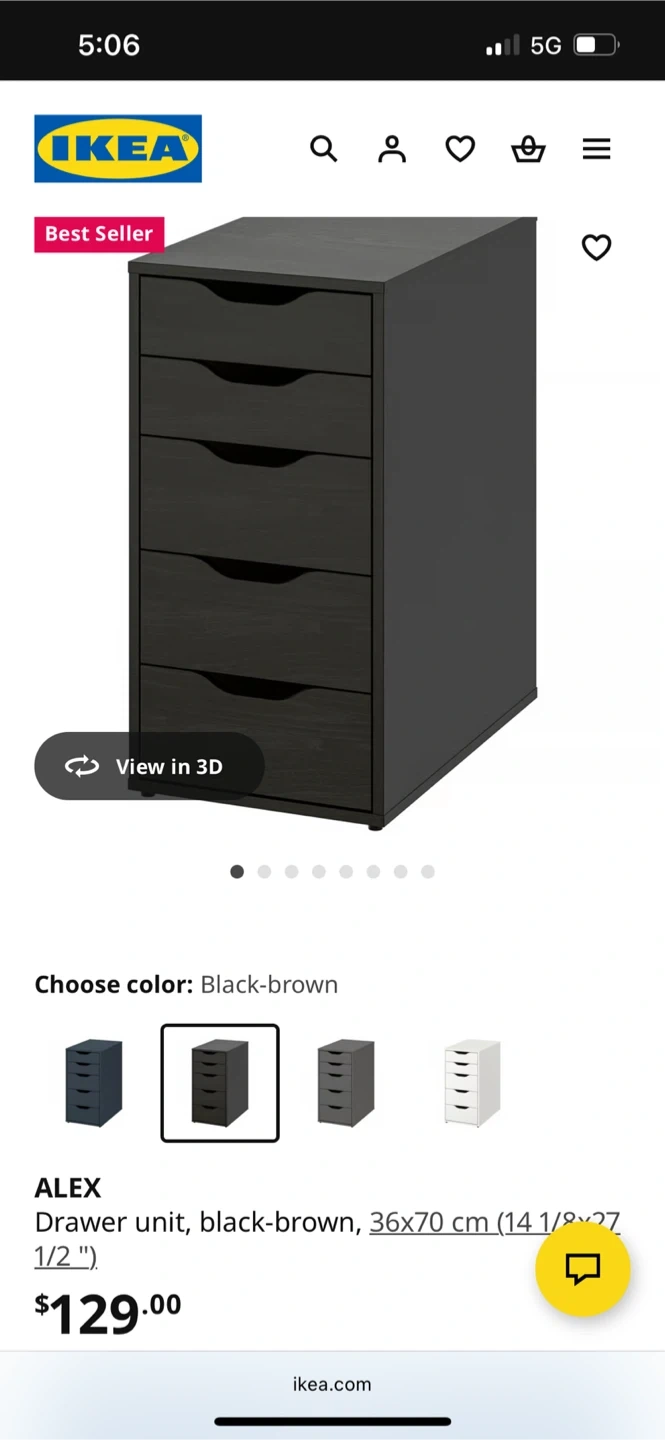Open the account profile icon
This screenshot has height=1440, width=665.
point(392,149)
